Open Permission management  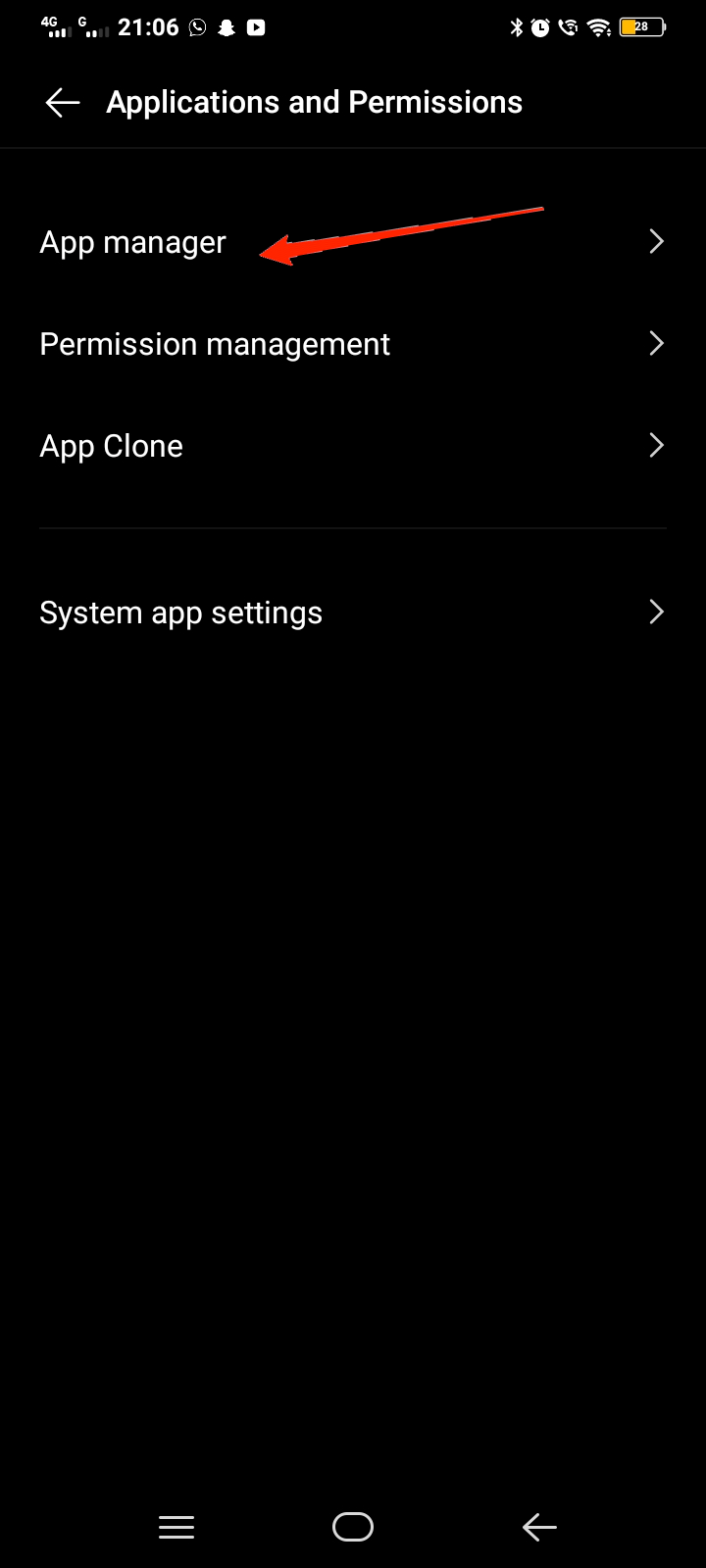[x=353, y=344]
